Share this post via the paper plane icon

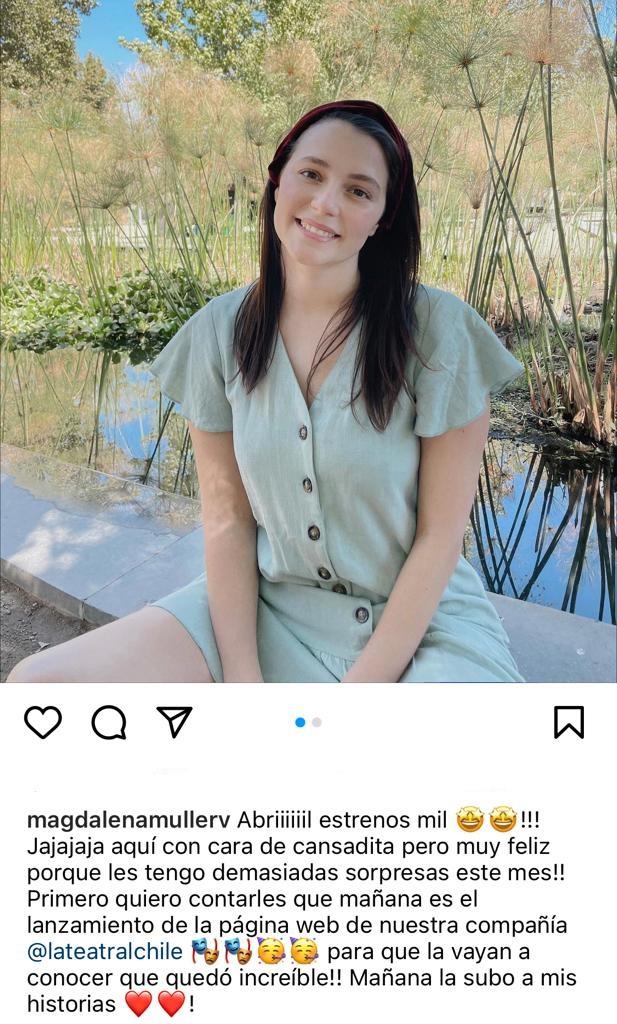[x=174, y=721]
